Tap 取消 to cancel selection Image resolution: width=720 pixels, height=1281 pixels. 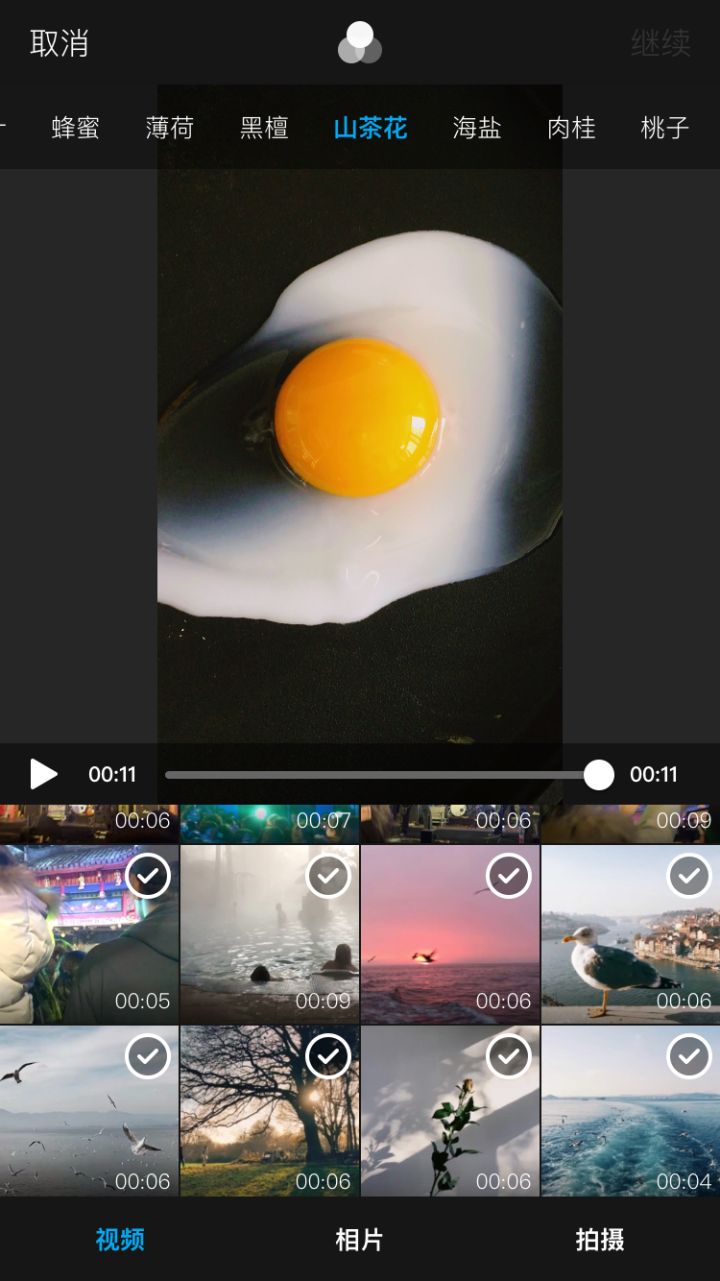[59, 44]
